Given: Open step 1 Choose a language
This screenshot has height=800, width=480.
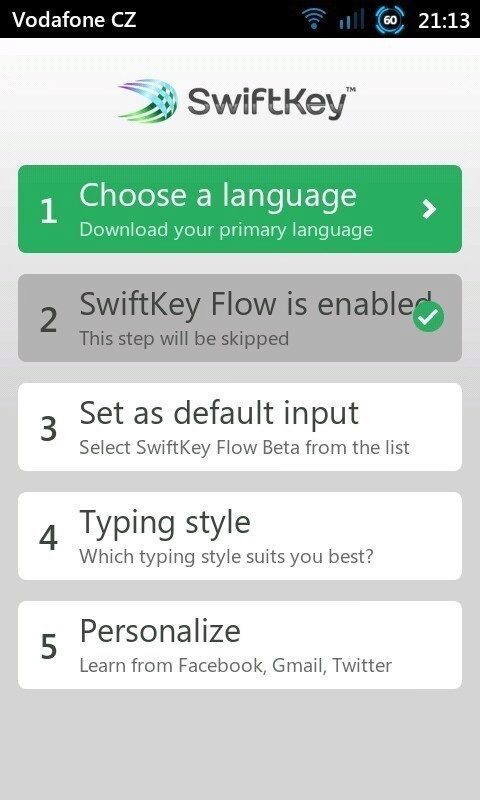Looking at the screenshot, I should [x=240, y=209].
